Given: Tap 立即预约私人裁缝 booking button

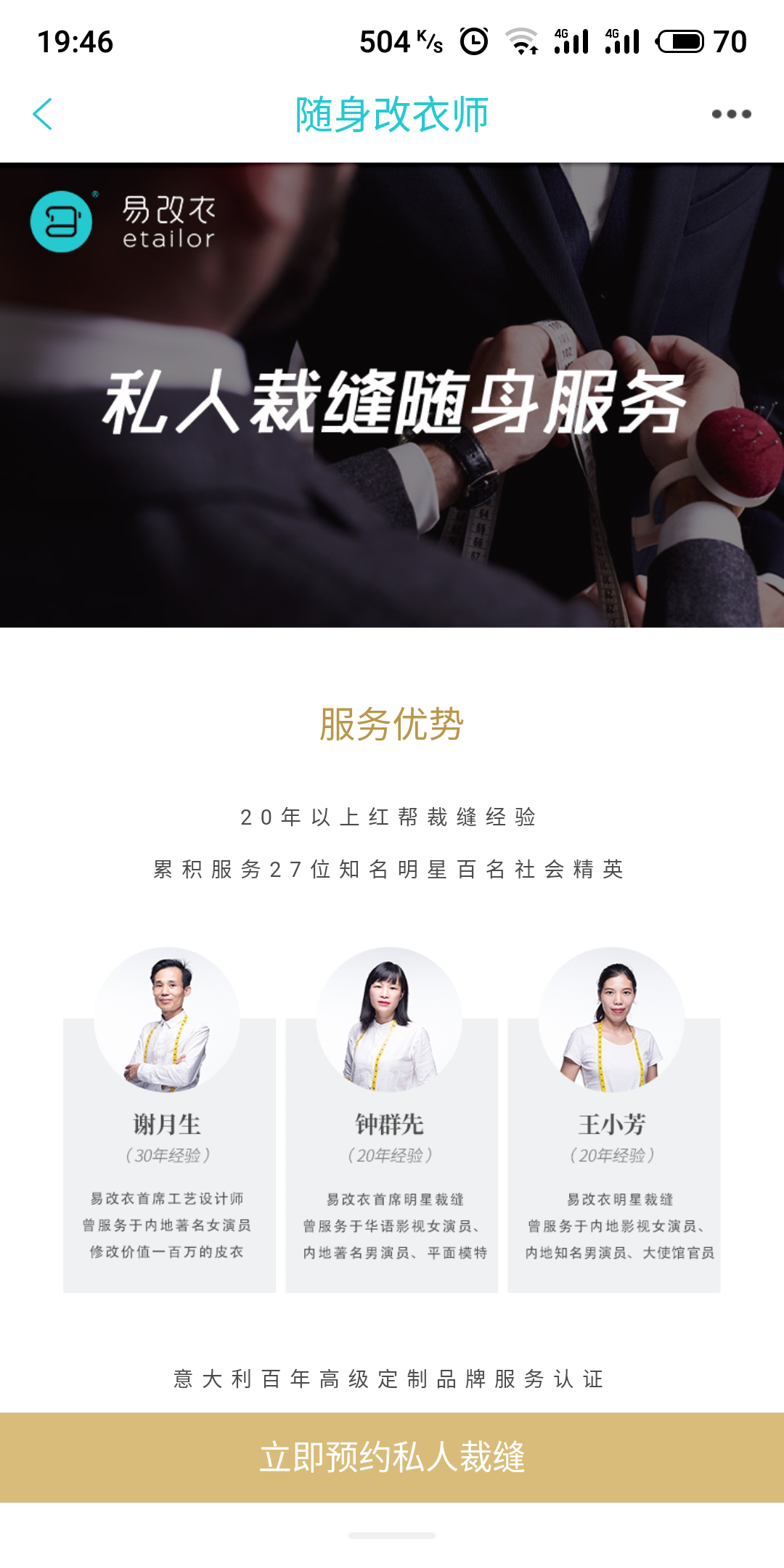Looking at the screenshot, I should (392, 1457).
